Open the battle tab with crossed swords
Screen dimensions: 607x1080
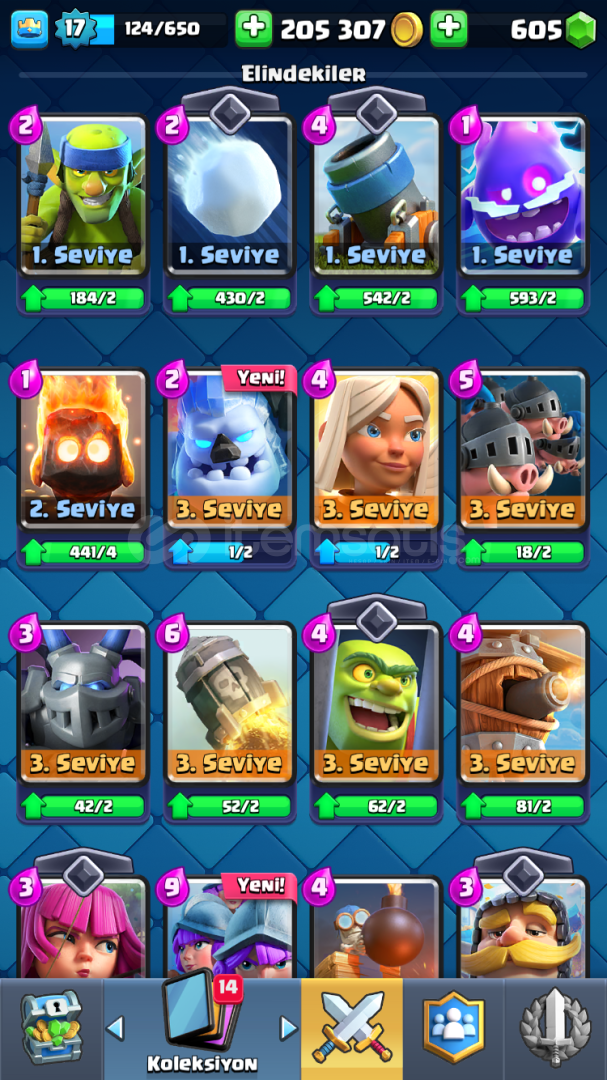352,1029
